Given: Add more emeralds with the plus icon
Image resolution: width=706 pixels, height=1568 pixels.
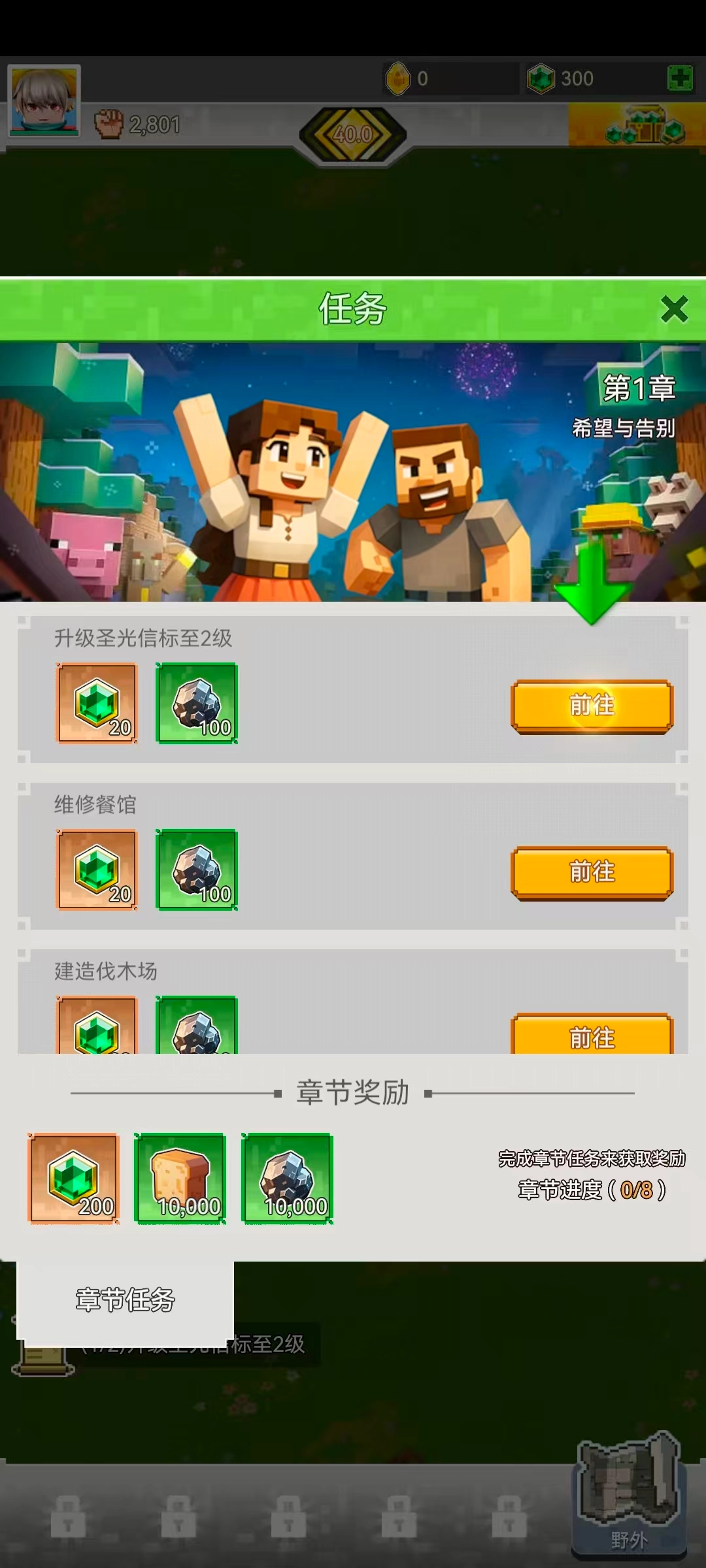Looking at the screenshot, I should [680, 78].
